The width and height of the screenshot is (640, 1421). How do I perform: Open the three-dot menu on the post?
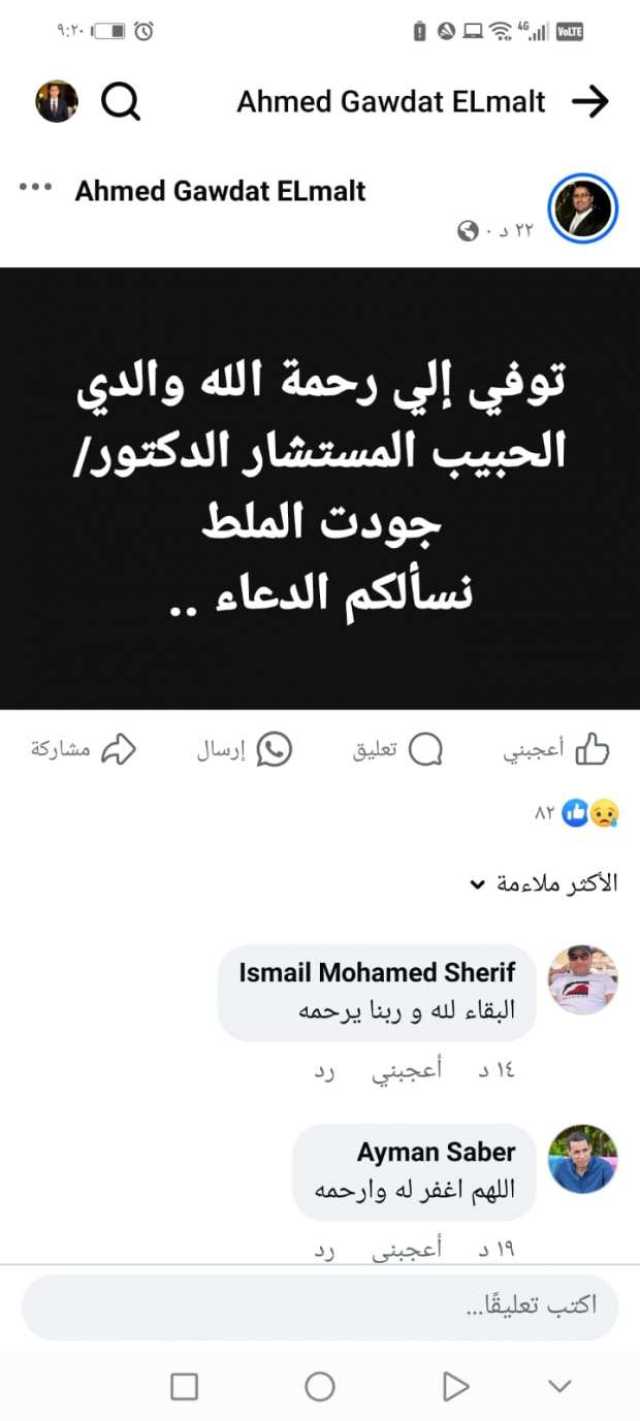coord(34,188)
